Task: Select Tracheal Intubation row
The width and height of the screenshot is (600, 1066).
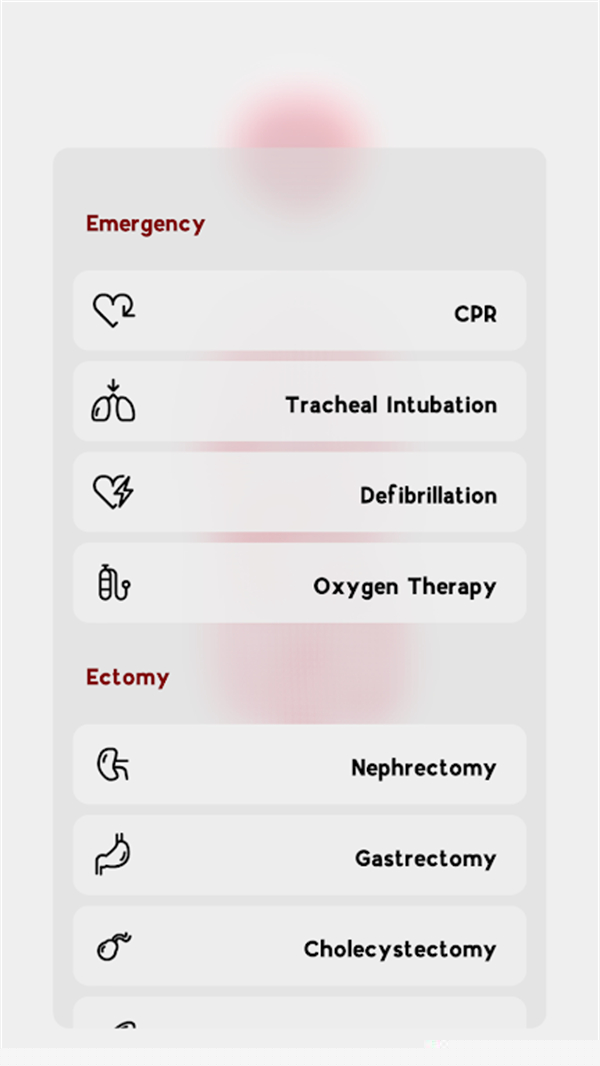Action: 299,402
